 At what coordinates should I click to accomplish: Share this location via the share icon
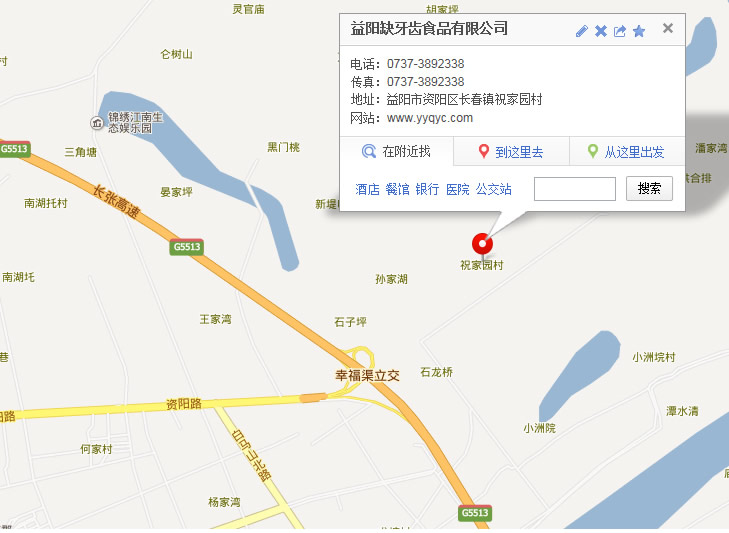(620, 31)
